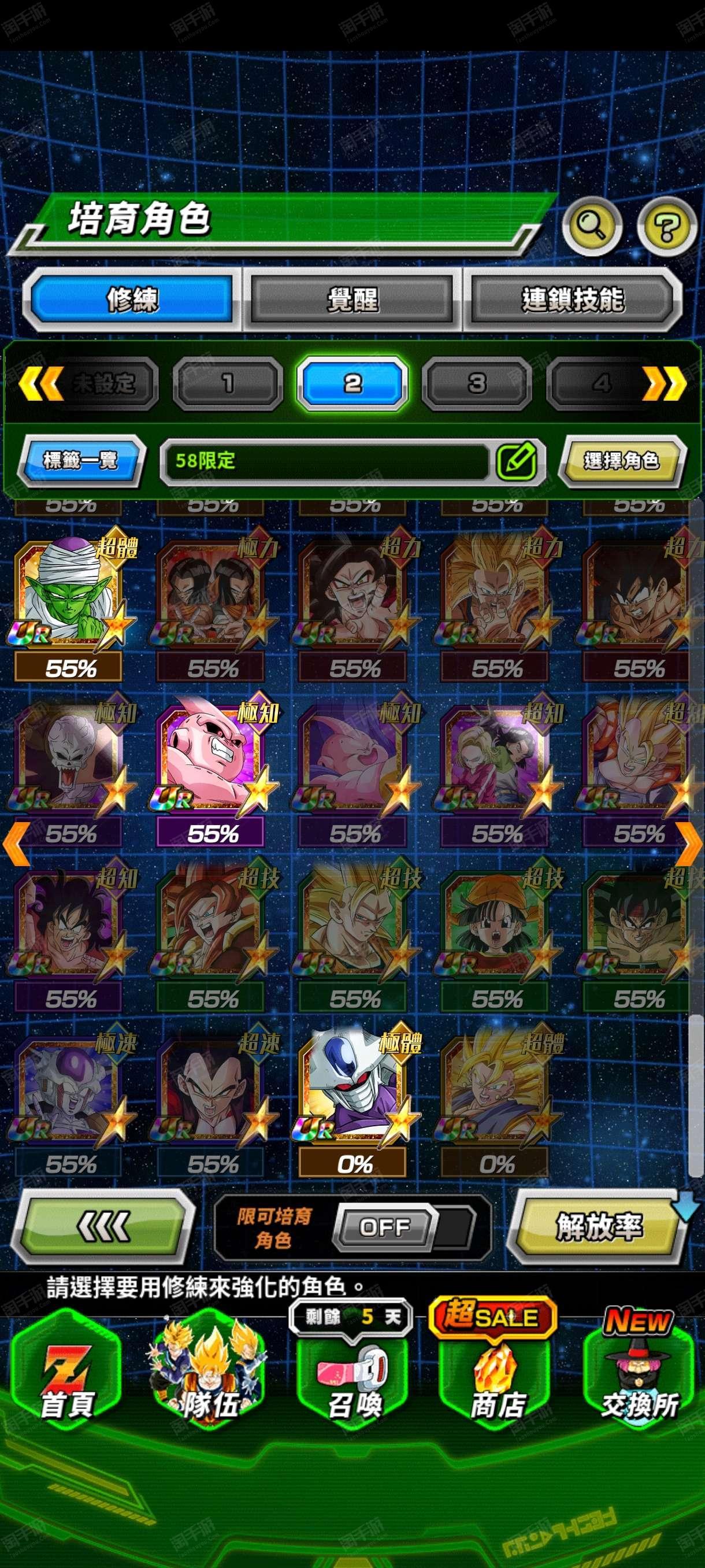Select tag slot 1
The width and height of the screenshot is (705, 1568).
[x=228, y=383]
